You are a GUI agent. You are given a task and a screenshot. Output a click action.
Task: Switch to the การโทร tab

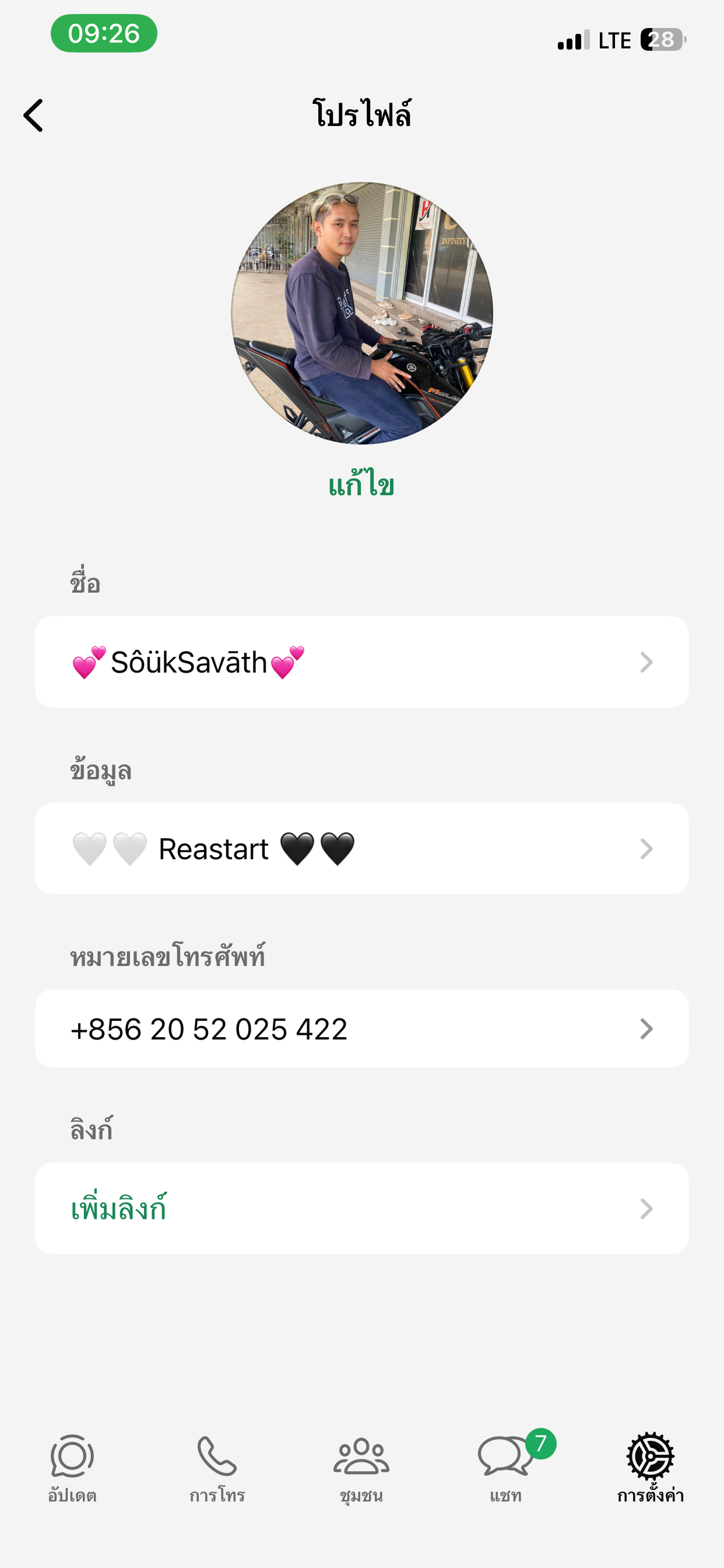pyautogui.click(x=217, y=1468)
